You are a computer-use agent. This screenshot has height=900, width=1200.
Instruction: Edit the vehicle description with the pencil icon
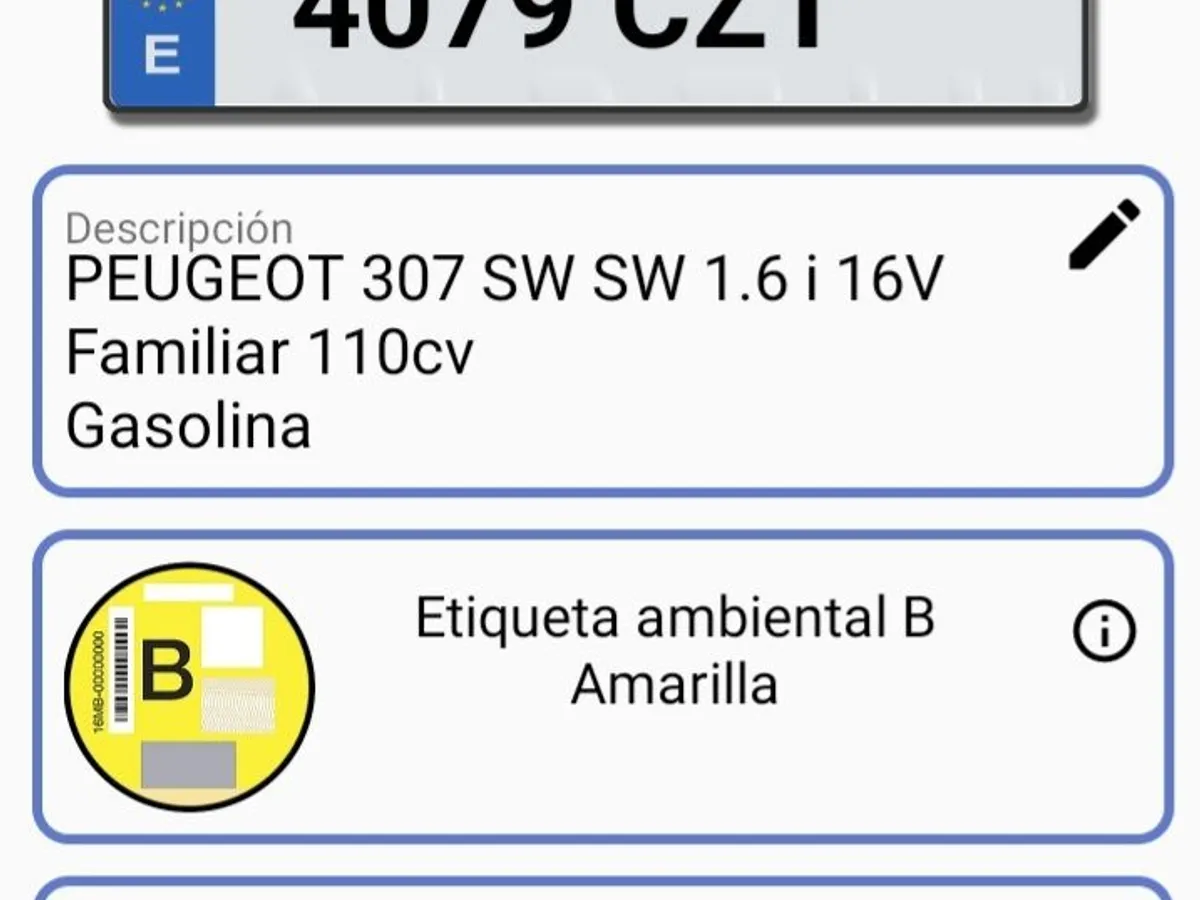click(1104, 234)
